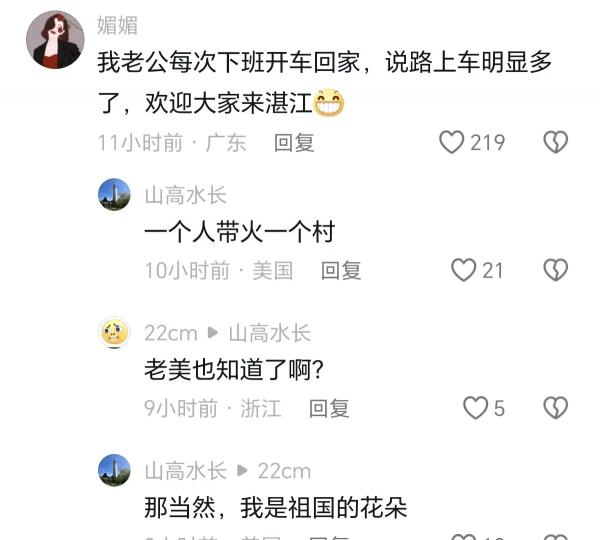Dislike 媚媚's comment about 湛江
The width and height of the screenshot is (600, 540).
(x=555, y=142)
